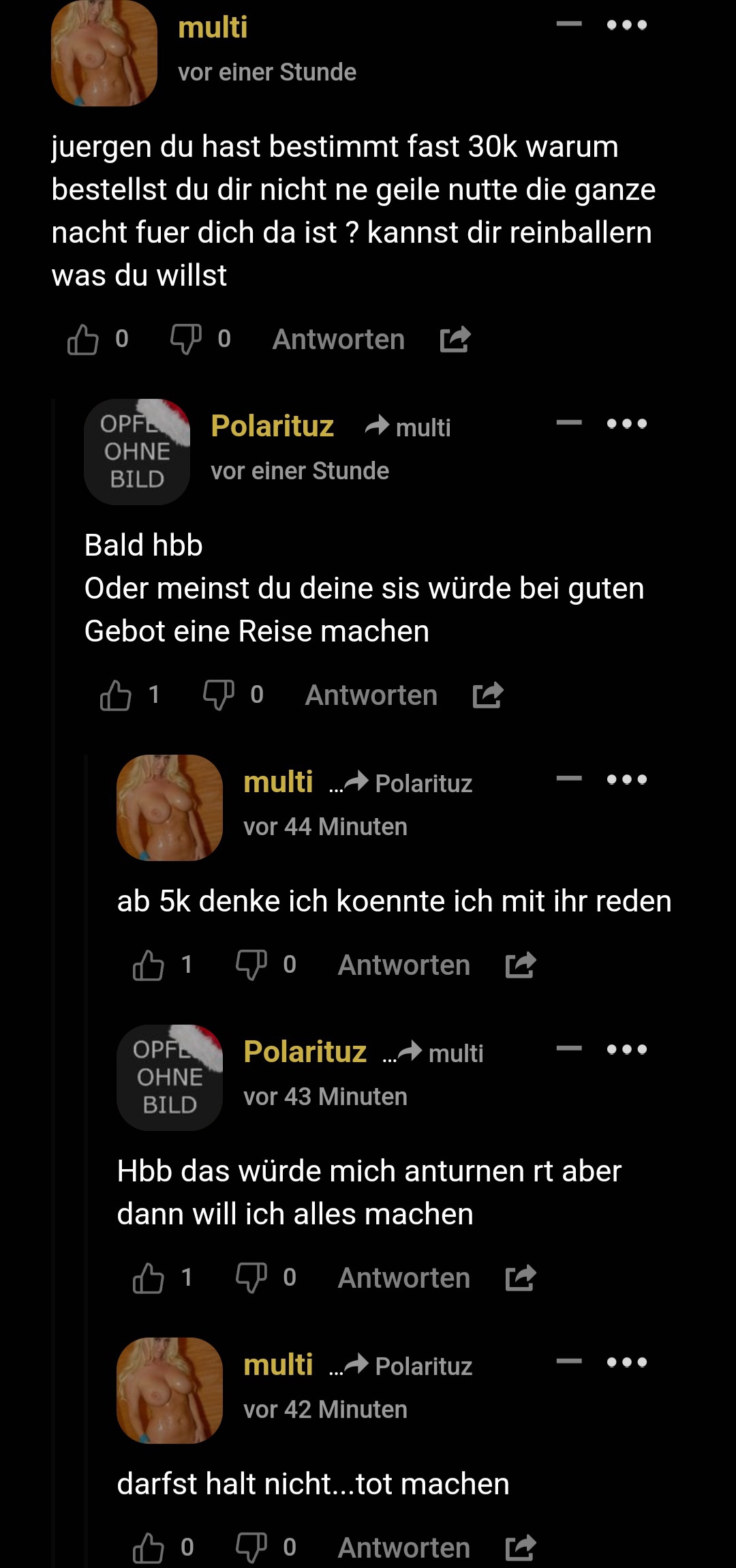Tap Antworten under multi's 42-minute-old comment

[x=403, y=1548]
